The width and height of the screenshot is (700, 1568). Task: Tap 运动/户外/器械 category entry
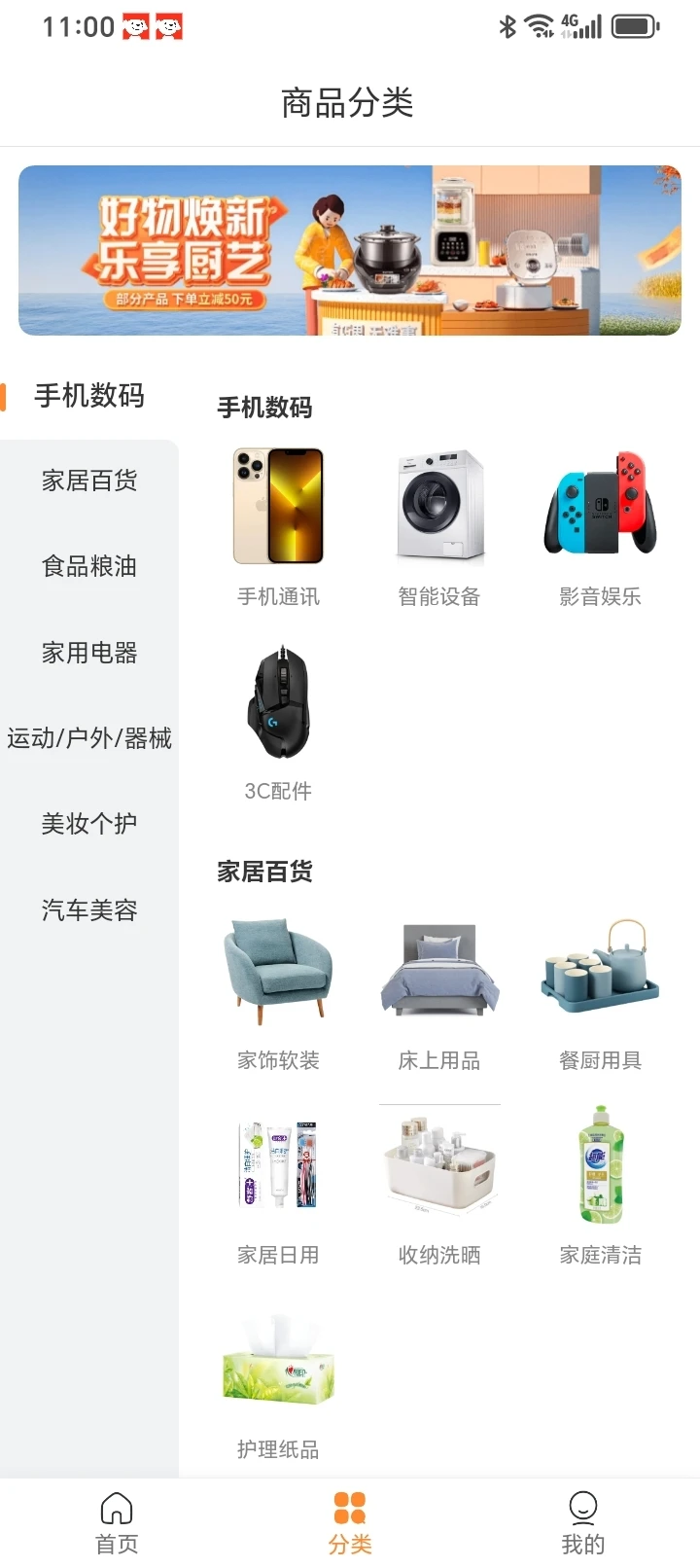pos(89,738)
